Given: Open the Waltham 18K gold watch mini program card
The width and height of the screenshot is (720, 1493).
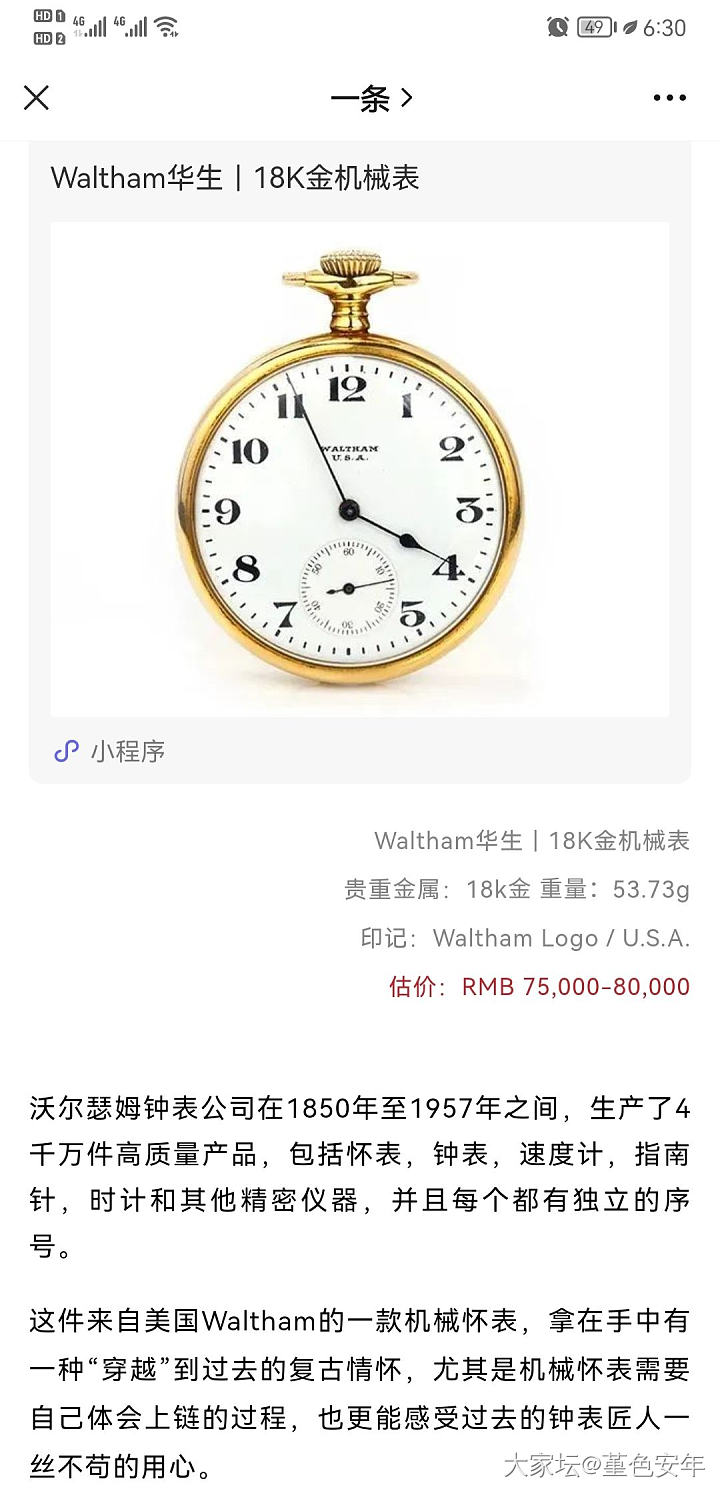Looking at the screenshot, I should pos(360,468).
